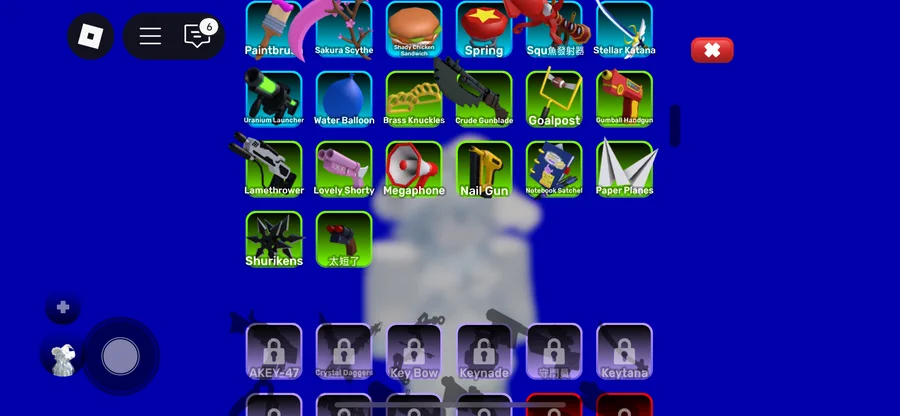Close the weapon inventory panel

712,50
